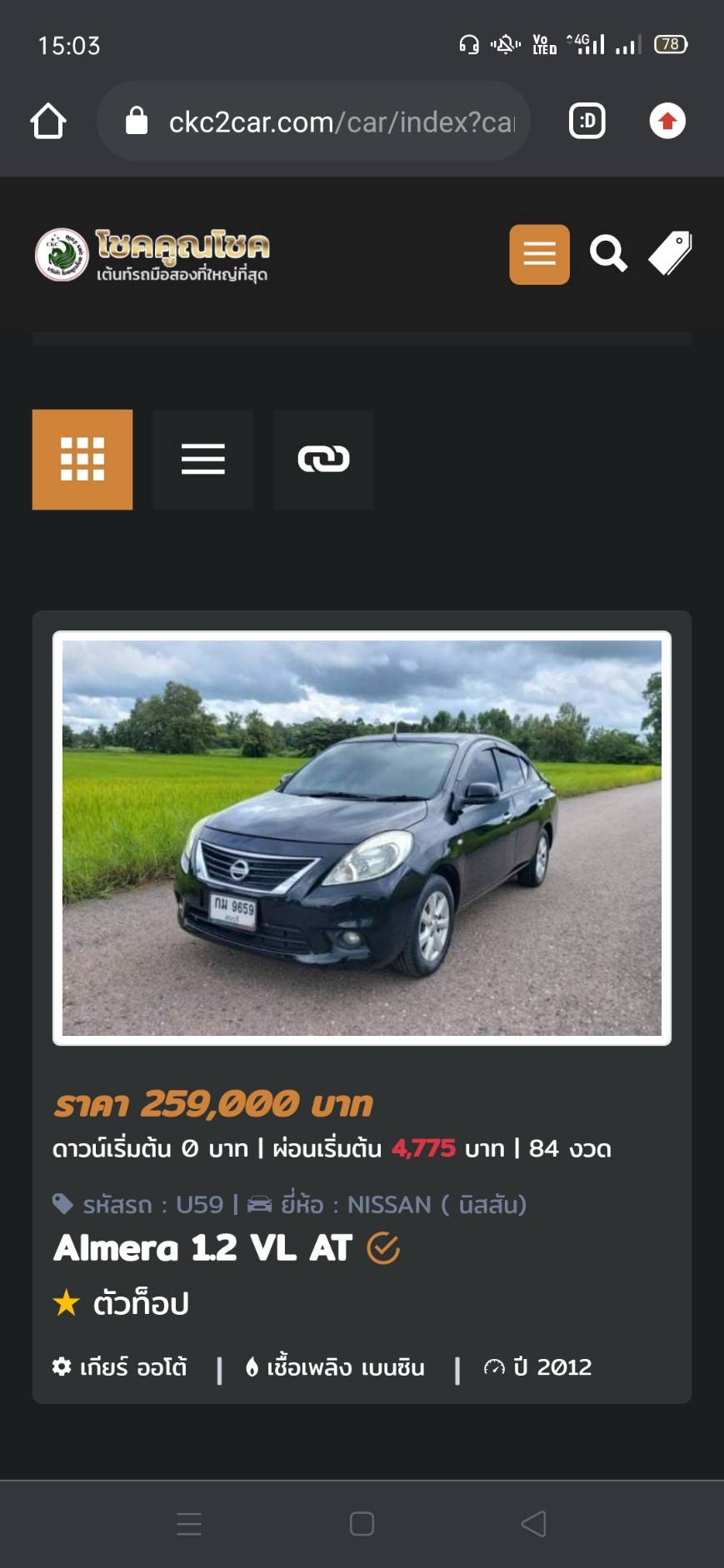The image size is (724, 1568).
Task: Open the Nissan Almera car photo
Action: [362, 838]
